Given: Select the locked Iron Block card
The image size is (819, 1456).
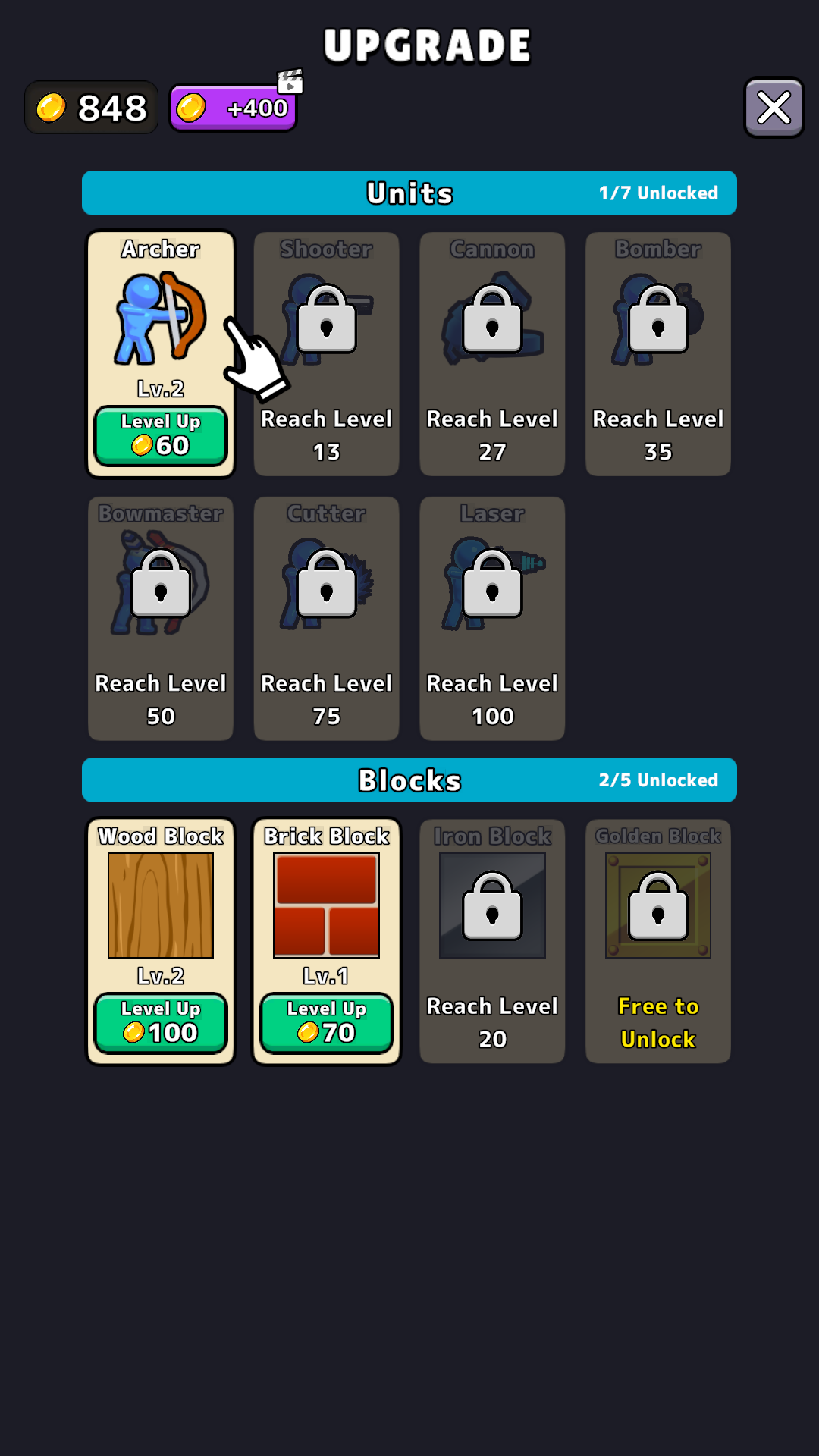Looking at the screenshot, I should click(x=492, y=941).
